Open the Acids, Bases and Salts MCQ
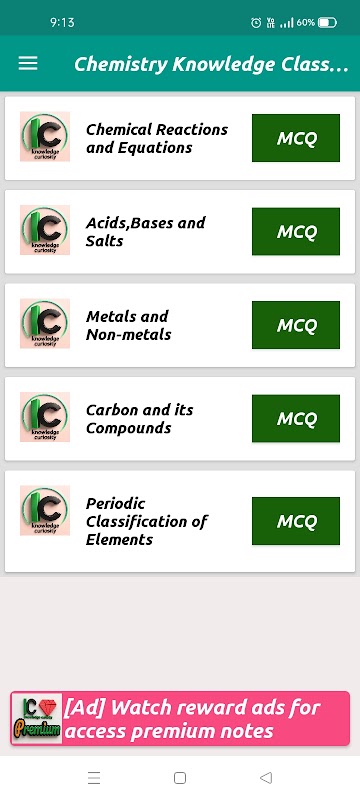Image resolution: width=360 pixels, height=800 pixels. pyautogui.click(x=296, y=231)
